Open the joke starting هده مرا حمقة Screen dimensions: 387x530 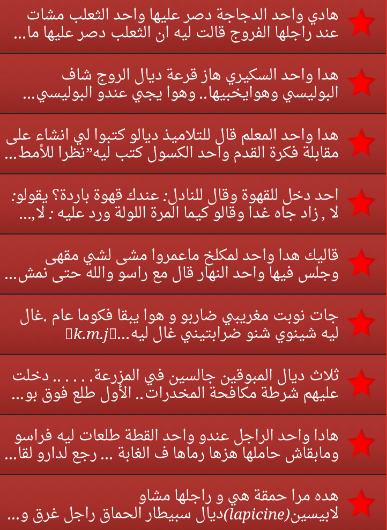(193, 503)
